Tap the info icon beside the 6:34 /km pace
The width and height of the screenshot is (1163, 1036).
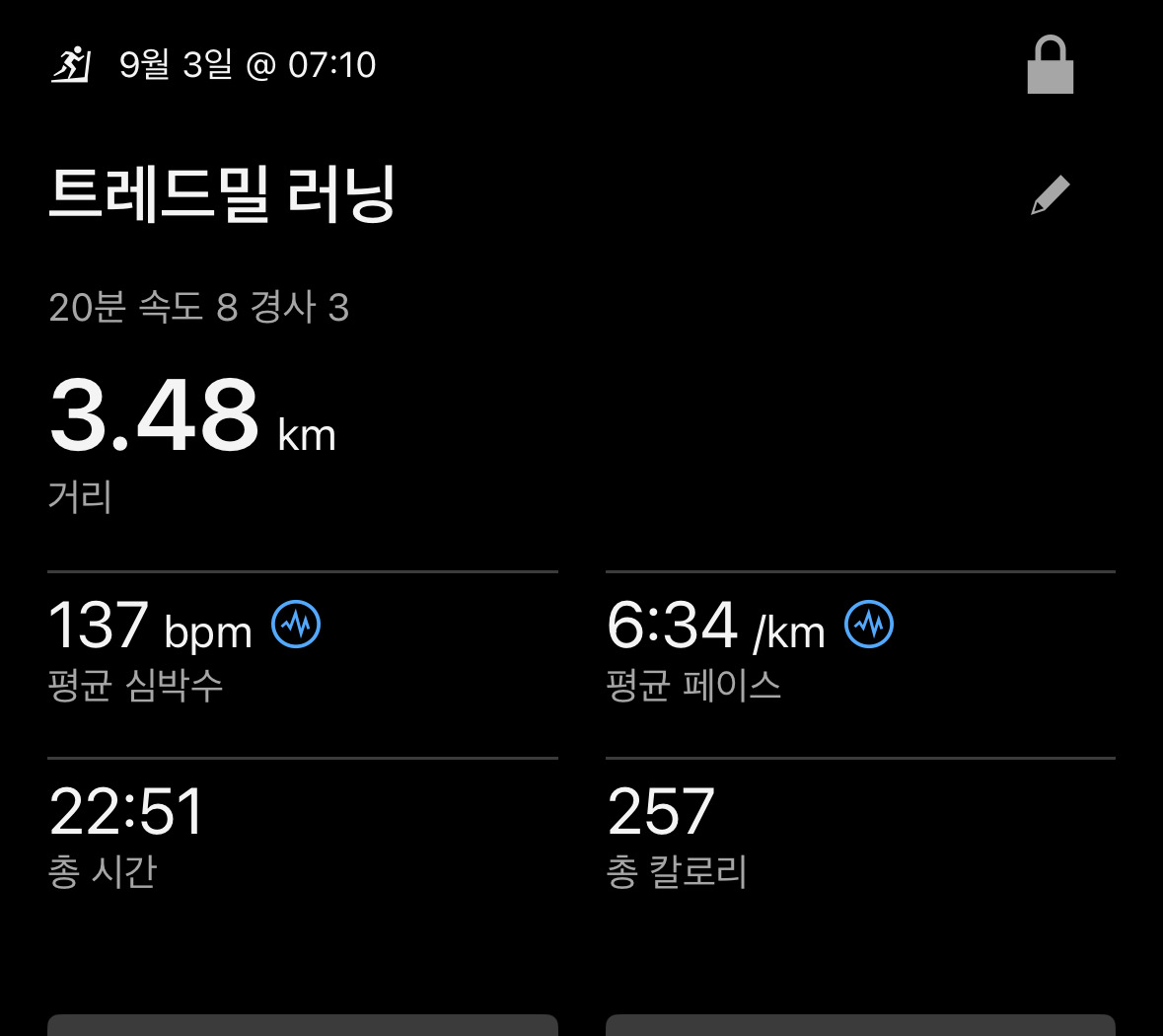pos(869,625)
